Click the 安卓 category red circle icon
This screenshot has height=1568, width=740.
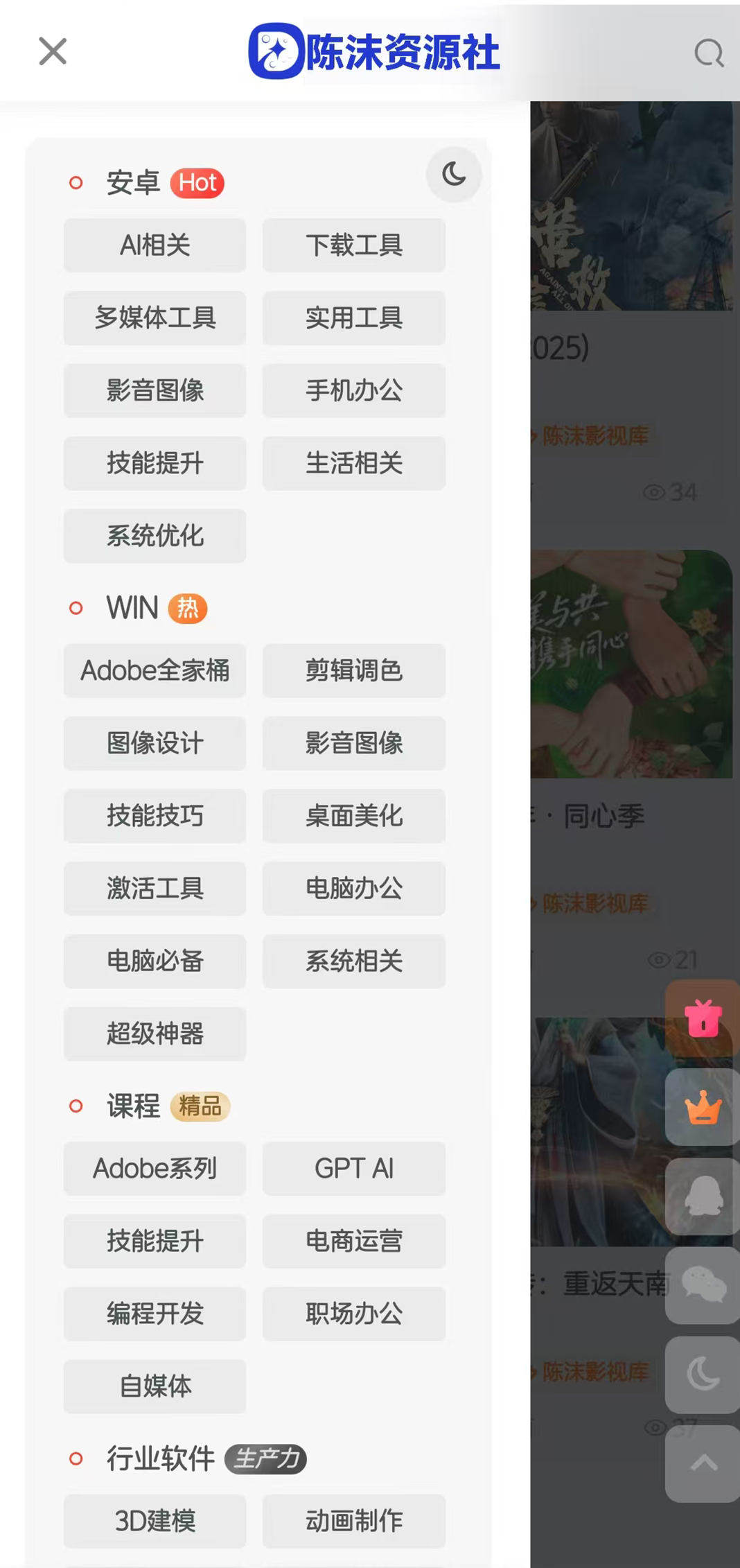coord(75,182)
